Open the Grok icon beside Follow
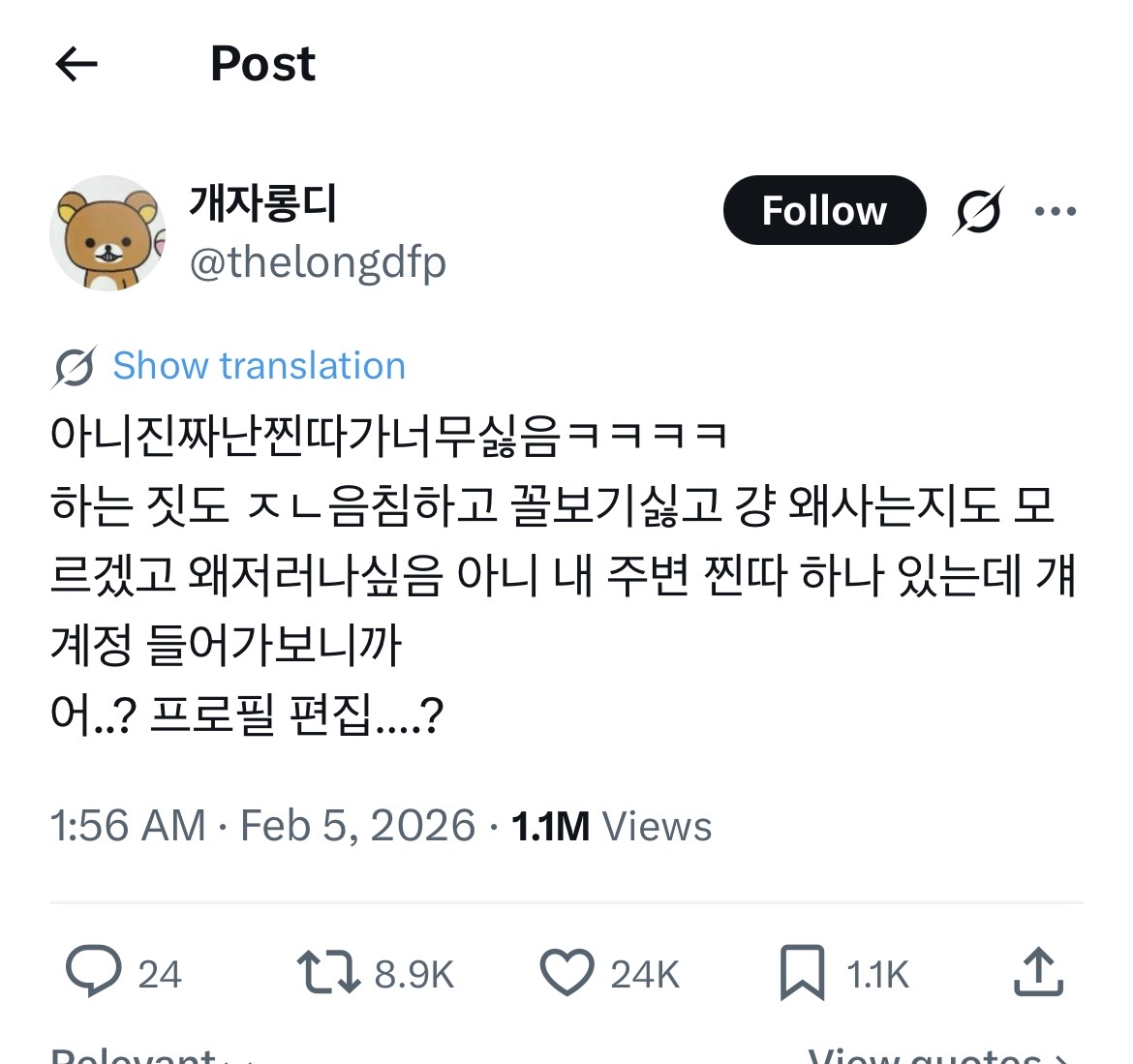The image size is (1133, 1064). click(x=978, y=210)
